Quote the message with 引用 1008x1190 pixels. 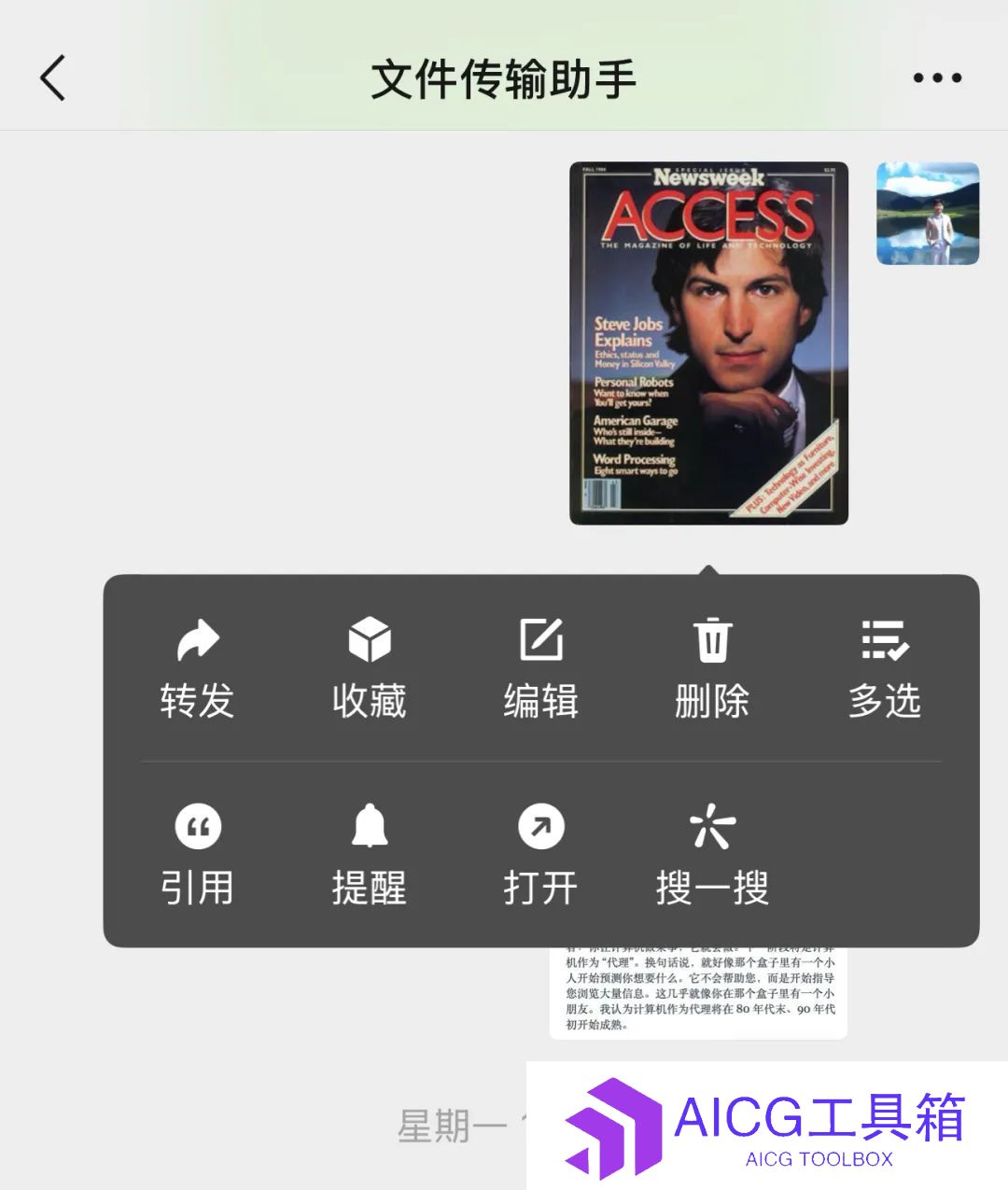click(197, 854)
